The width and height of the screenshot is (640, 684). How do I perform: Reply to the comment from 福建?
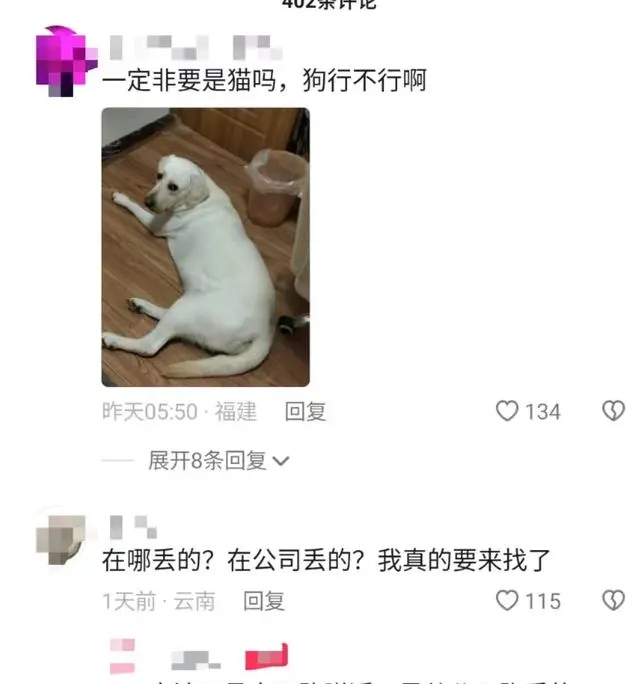305,411
